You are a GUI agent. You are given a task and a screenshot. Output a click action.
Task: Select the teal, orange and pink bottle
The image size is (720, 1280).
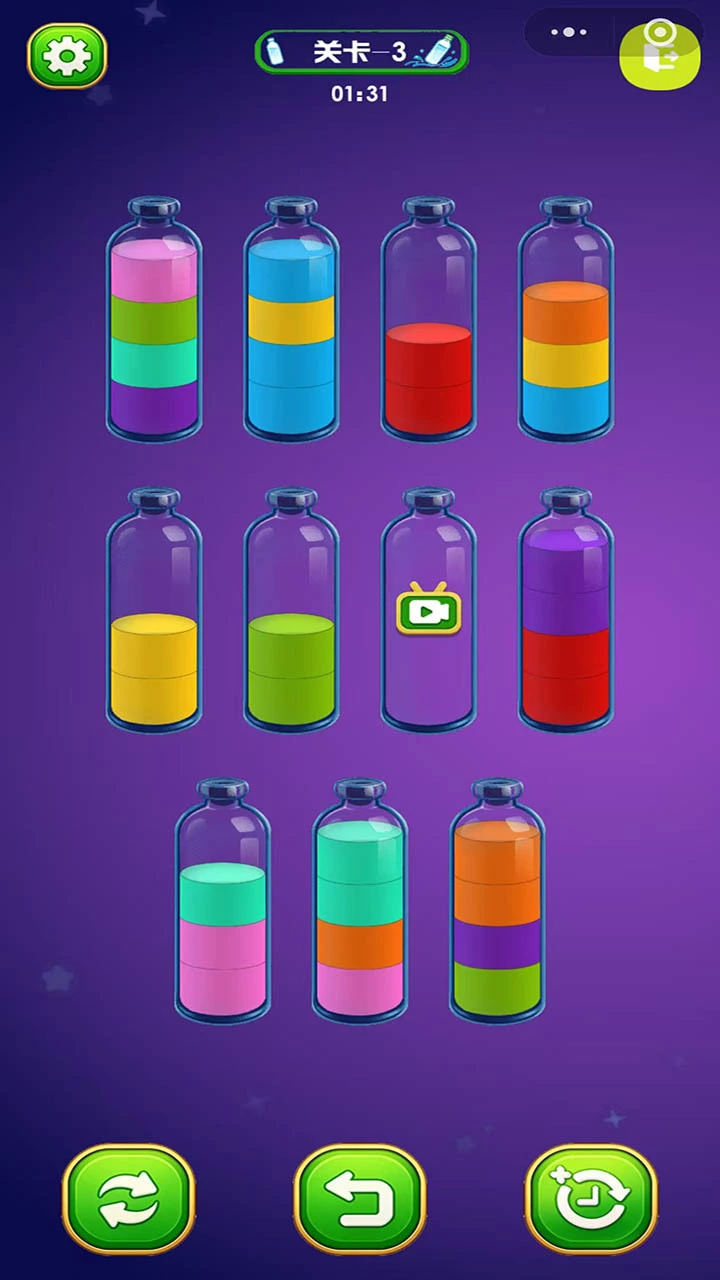(360, 901)
